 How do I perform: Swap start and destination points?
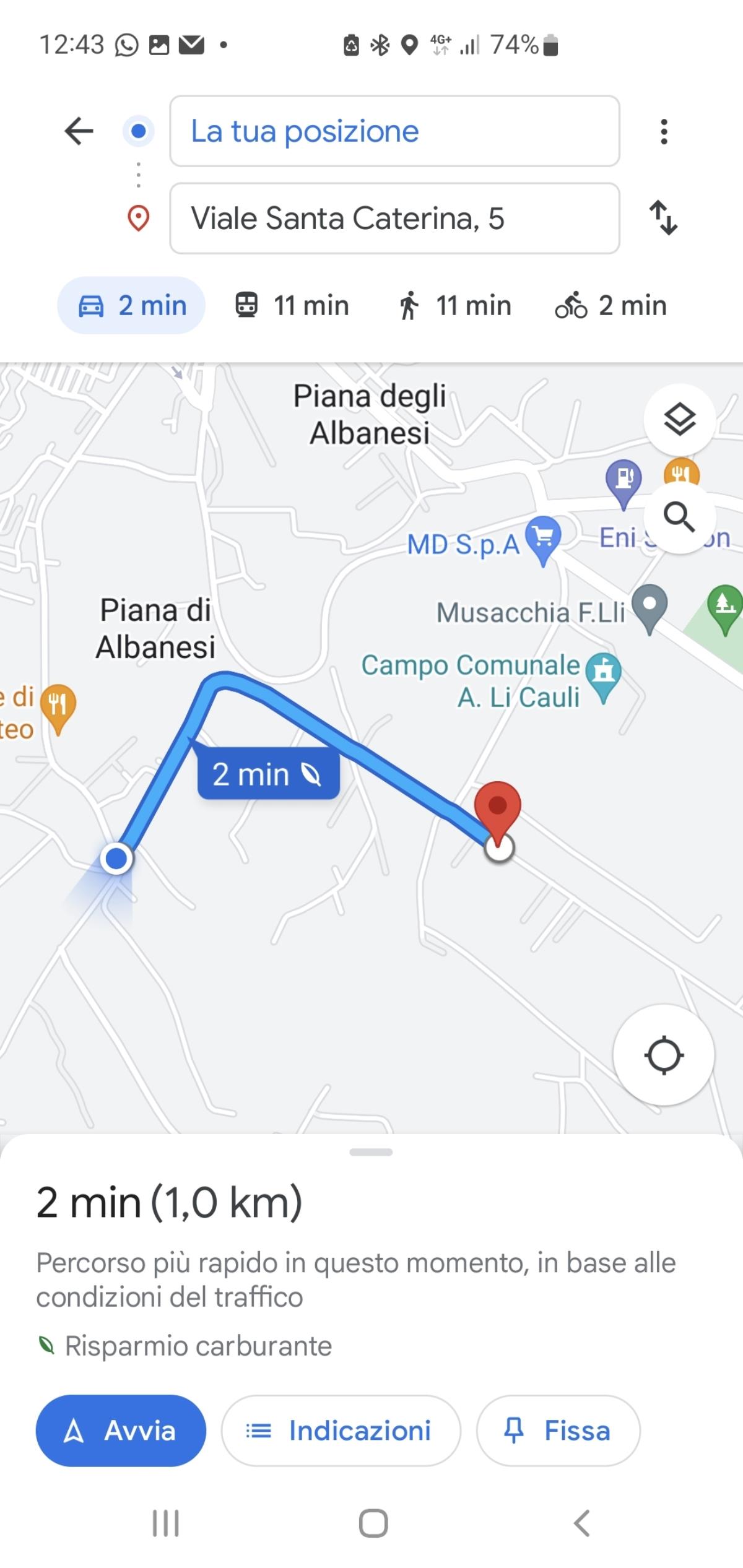[663, 218]
